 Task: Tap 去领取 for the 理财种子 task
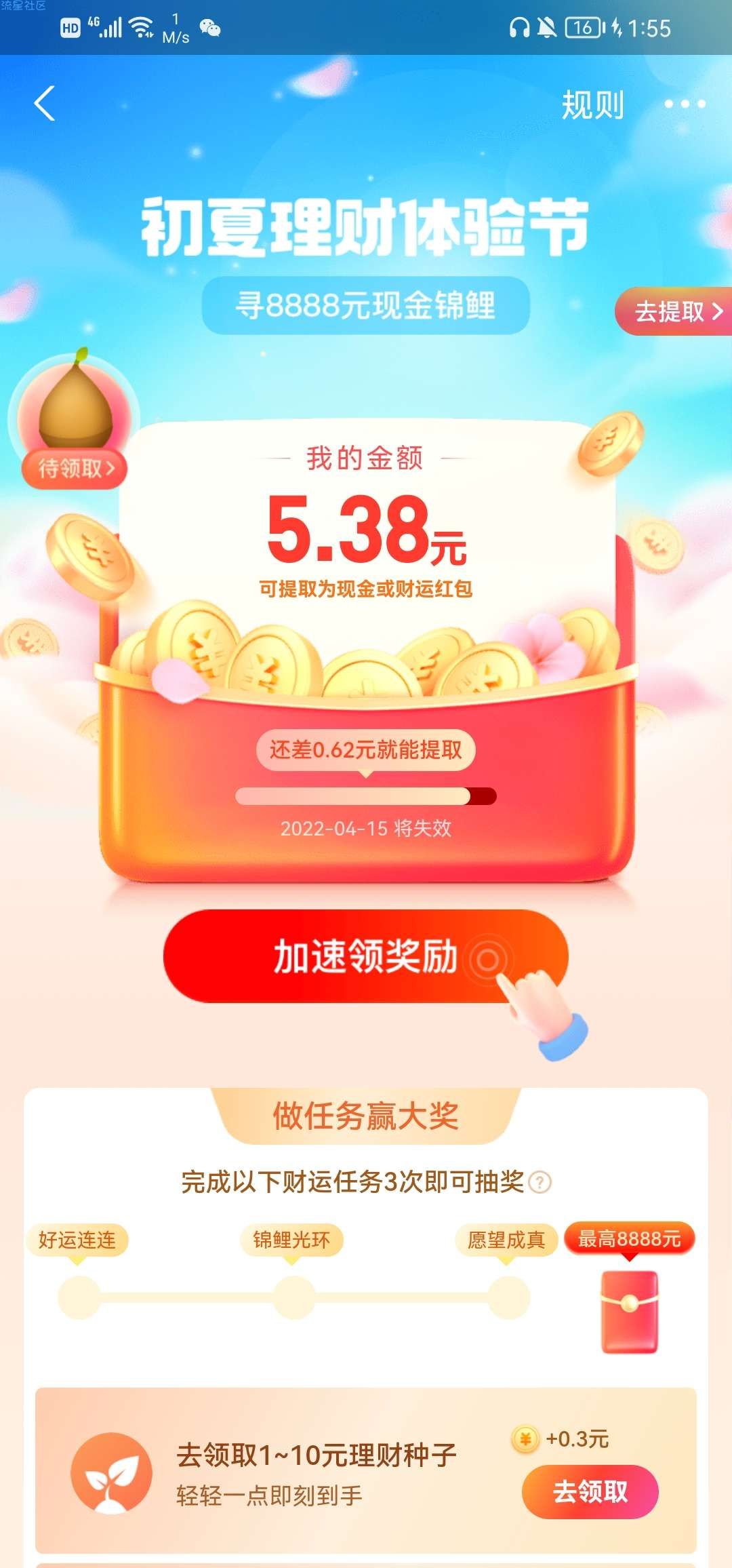(x=590, y=1491)
